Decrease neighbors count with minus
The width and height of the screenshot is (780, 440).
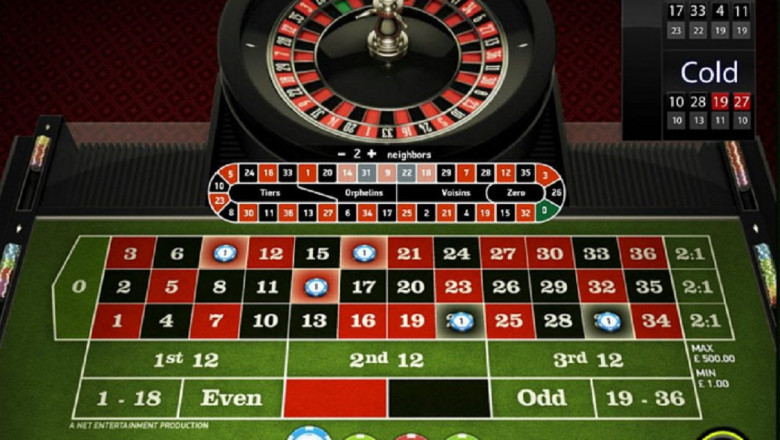[x=341, y=154]
